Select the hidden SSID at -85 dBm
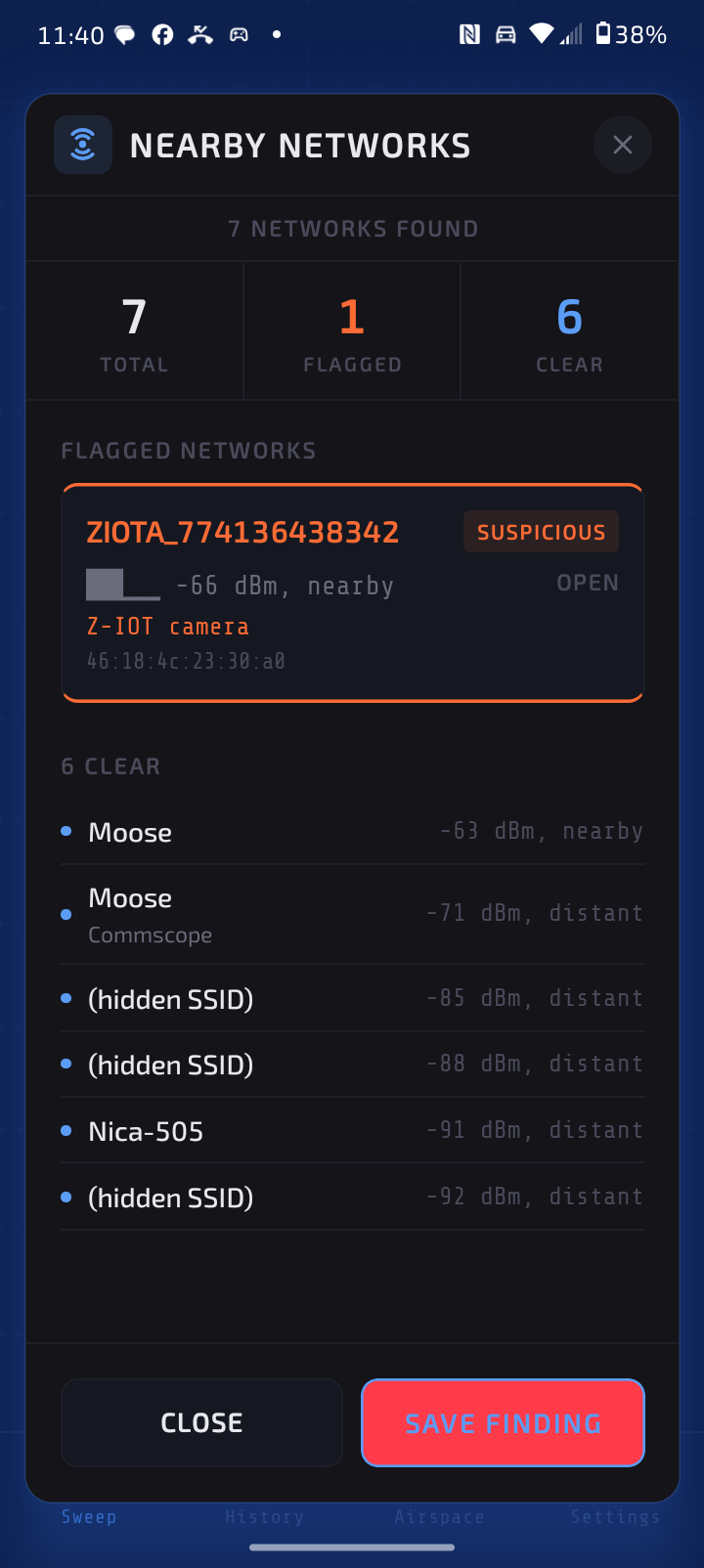Screen dimensions: 704x1568 click(353, 999)
